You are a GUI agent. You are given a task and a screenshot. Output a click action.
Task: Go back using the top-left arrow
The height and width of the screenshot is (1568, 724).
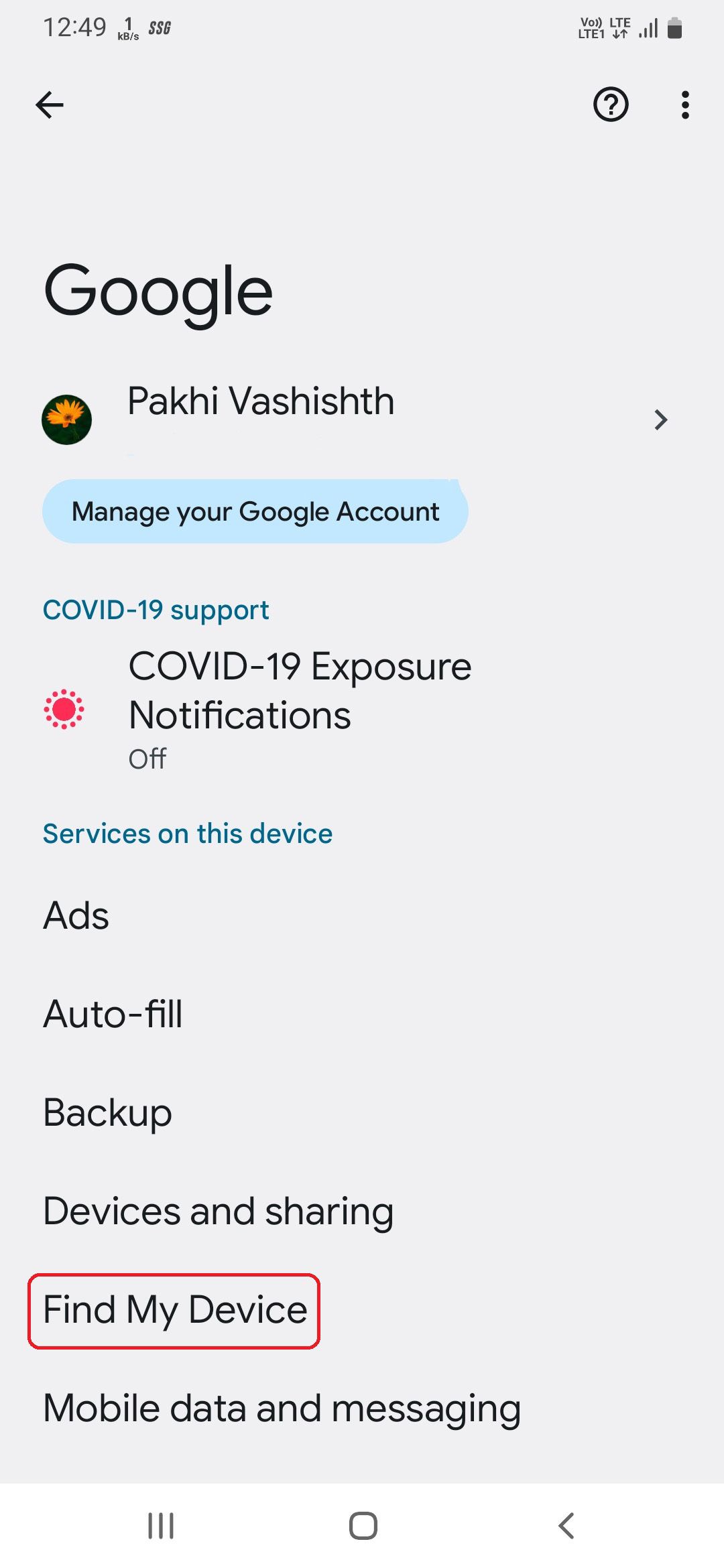50,105
